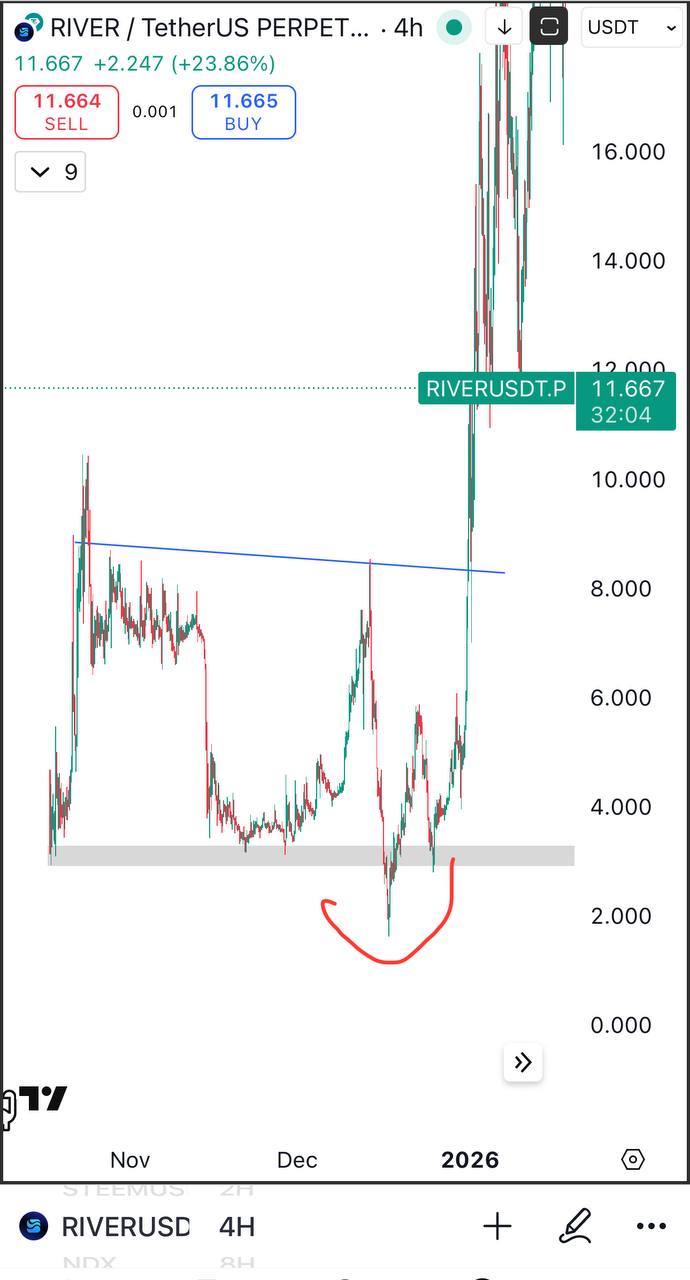This screenshot has width=690, height=1280.
Task: Add a new item with plus icon
Action: point(497,1226)
